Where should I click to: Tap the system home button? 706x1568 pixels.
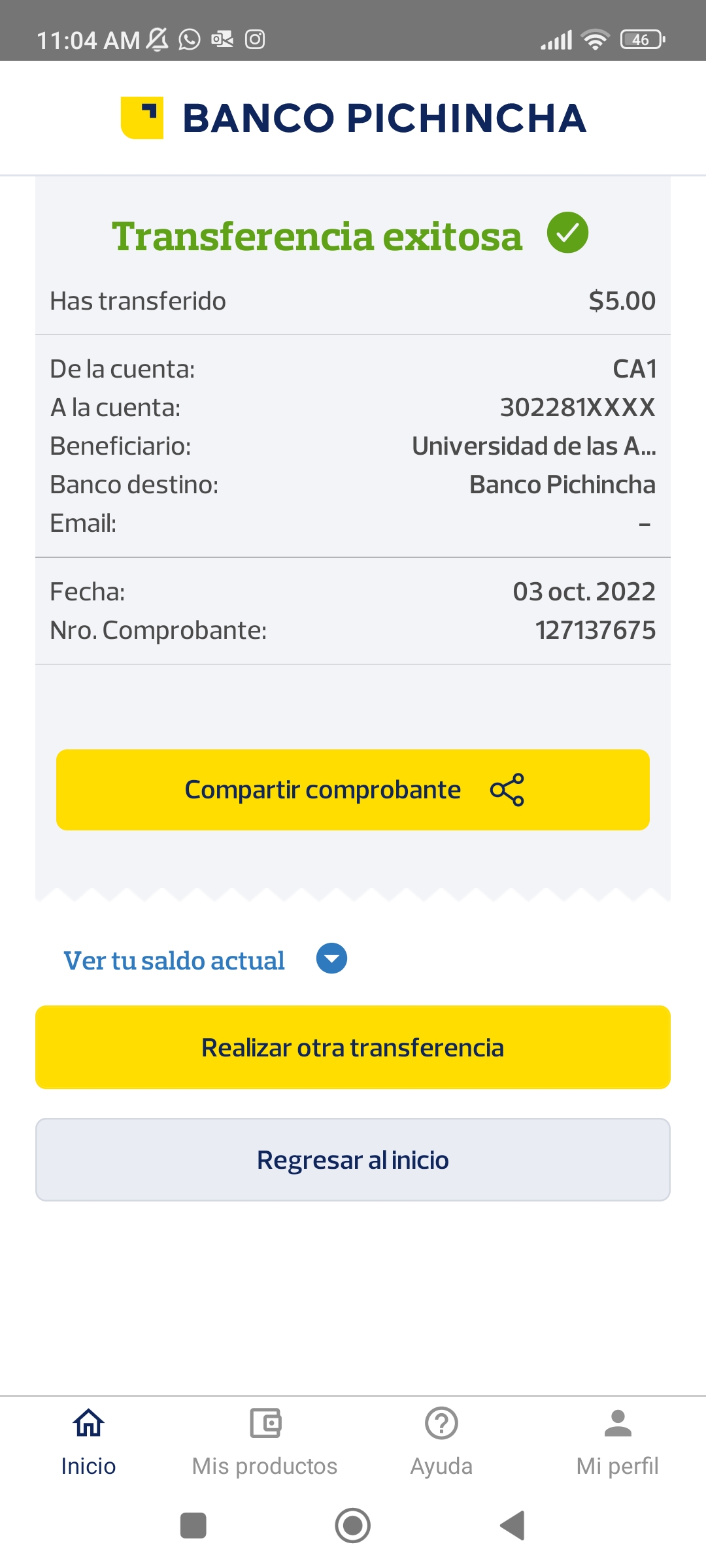click(353, 1526)
